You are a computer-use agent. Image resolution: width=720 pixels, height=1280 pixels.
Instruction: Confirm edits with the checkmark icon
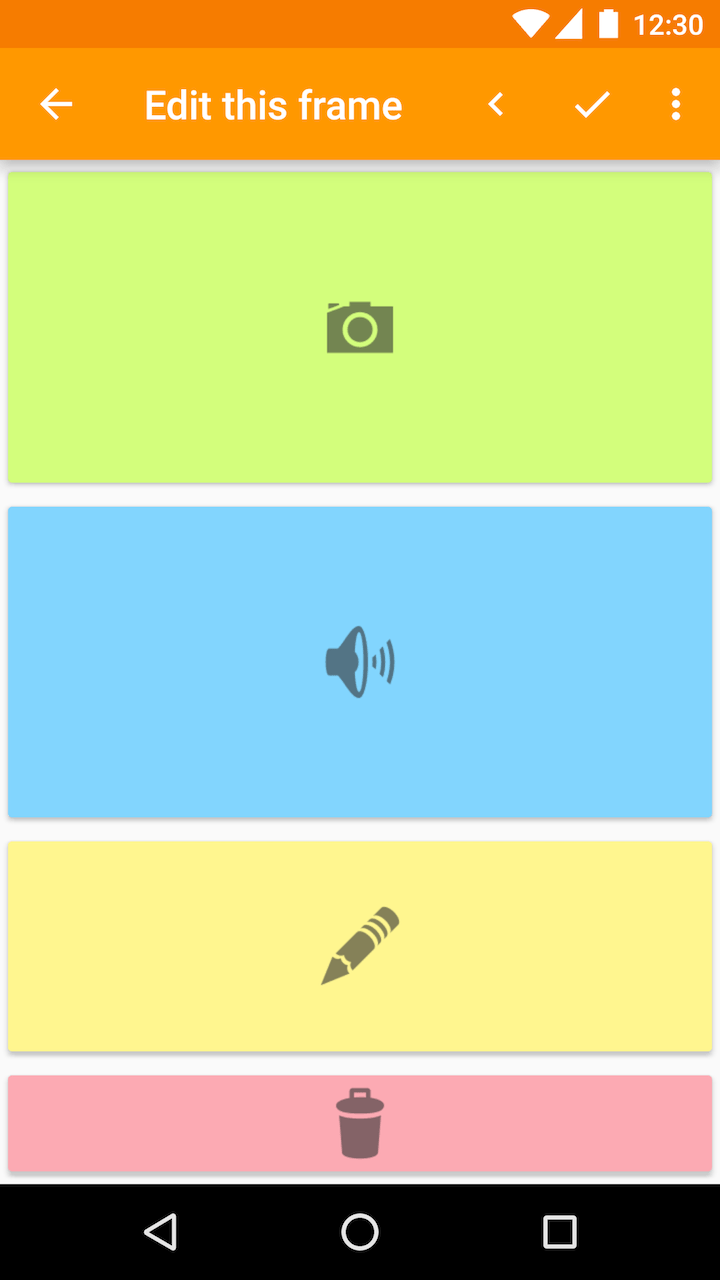[x=592, y=104]
